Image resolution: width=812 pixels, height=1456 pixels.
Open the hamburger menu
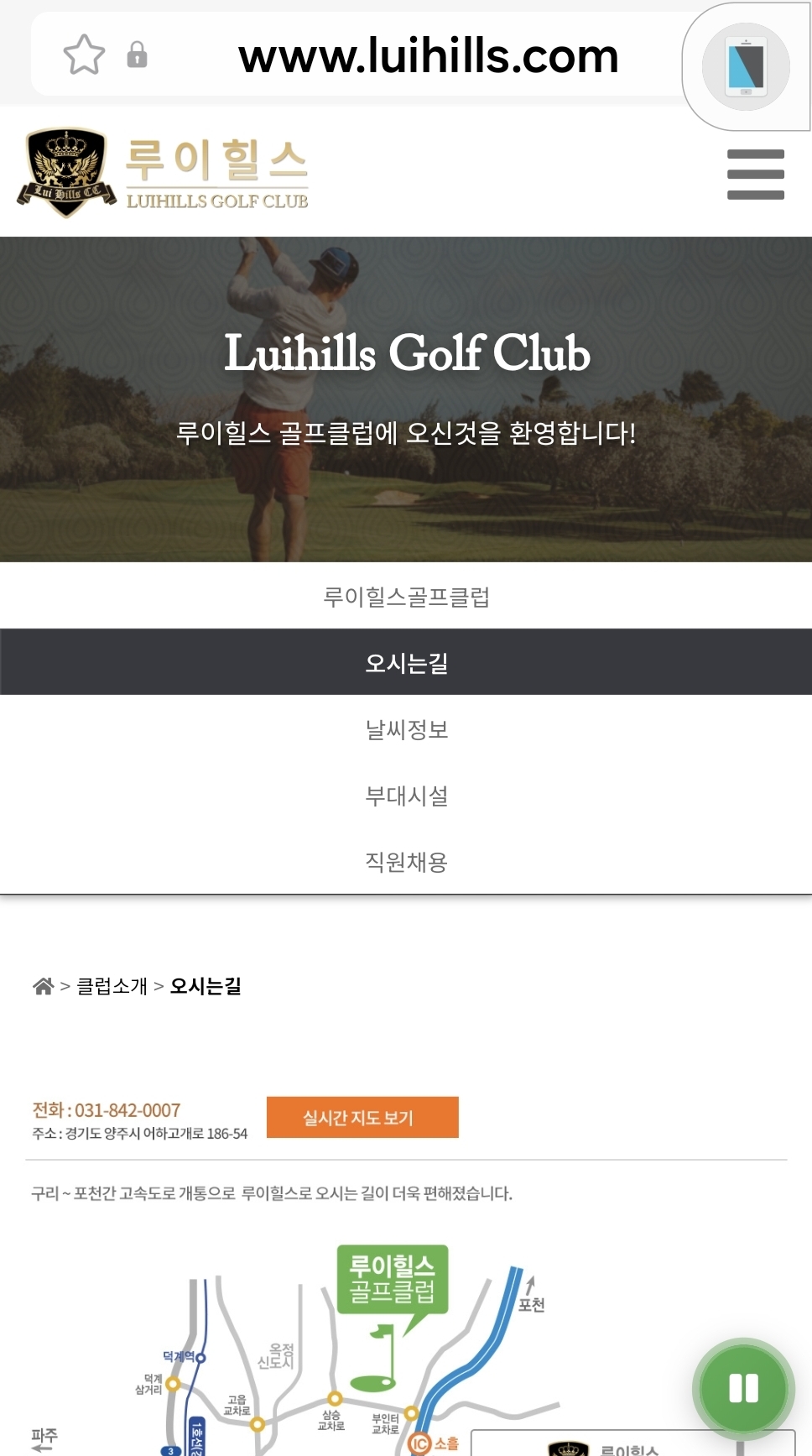755,175
